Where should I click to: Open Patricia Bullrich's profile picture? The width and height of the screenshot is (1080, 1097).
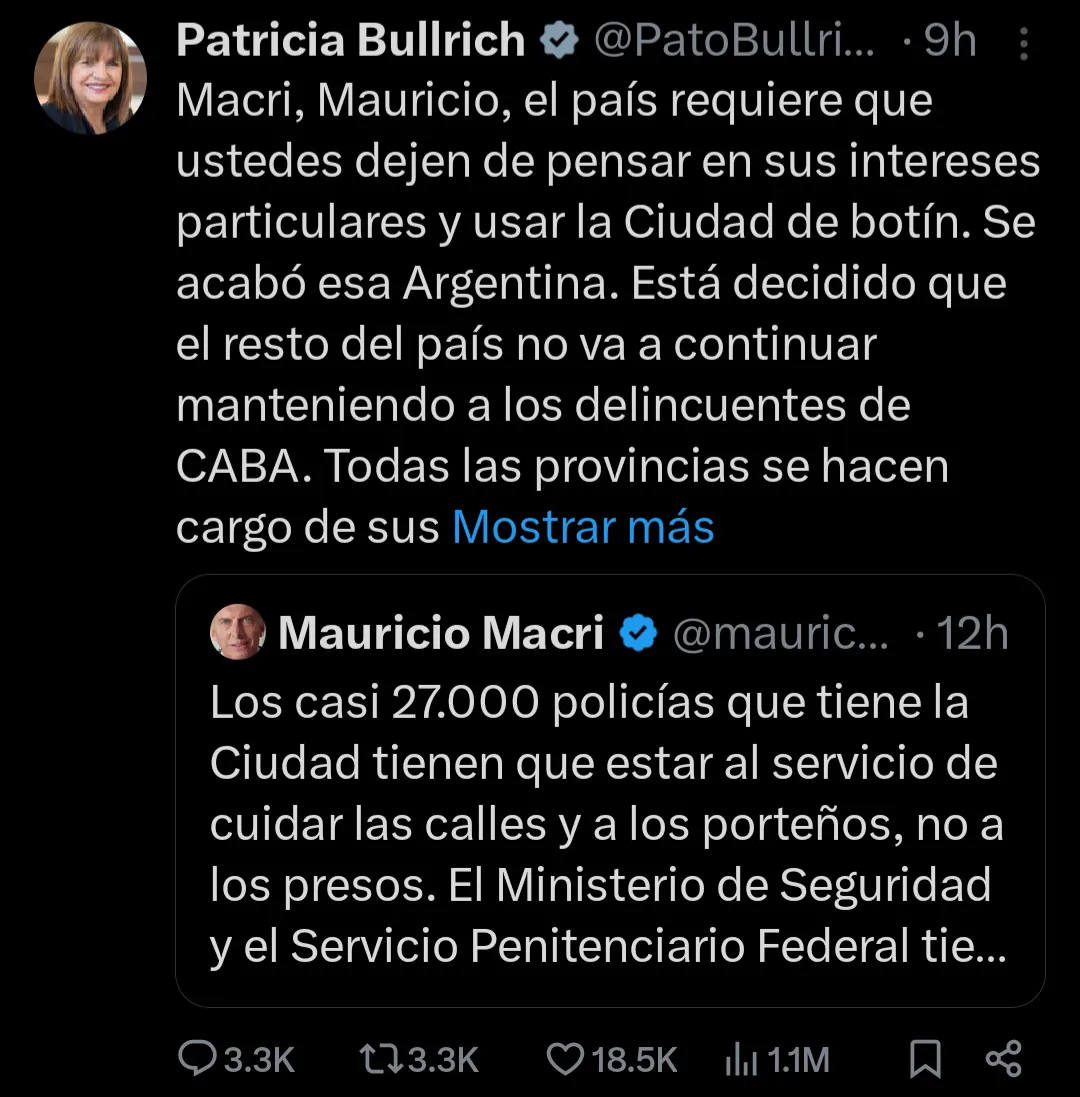click(x=90, y=78)
